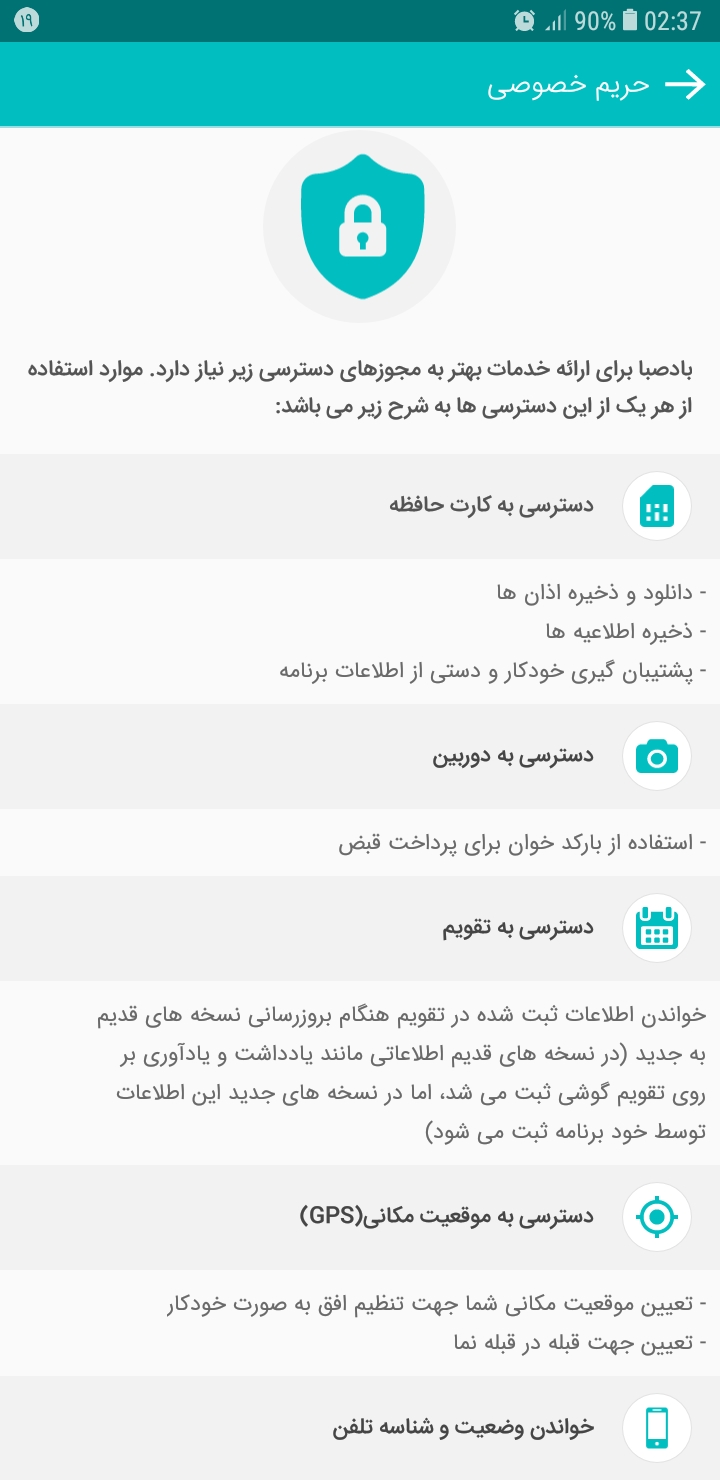Select the GPS location crosshair icon
Image resolution: width=720 pixels, height=1480 pixels.
point(657,1217)
